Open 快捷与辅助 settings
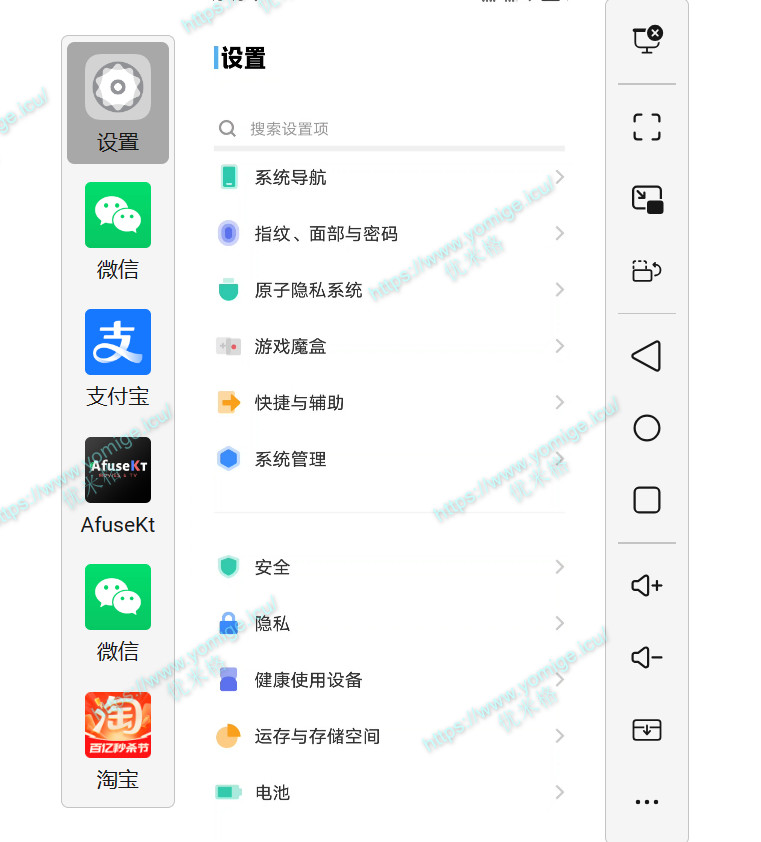The width and height of the screenshot is (761, 842). tap(389, 403)
